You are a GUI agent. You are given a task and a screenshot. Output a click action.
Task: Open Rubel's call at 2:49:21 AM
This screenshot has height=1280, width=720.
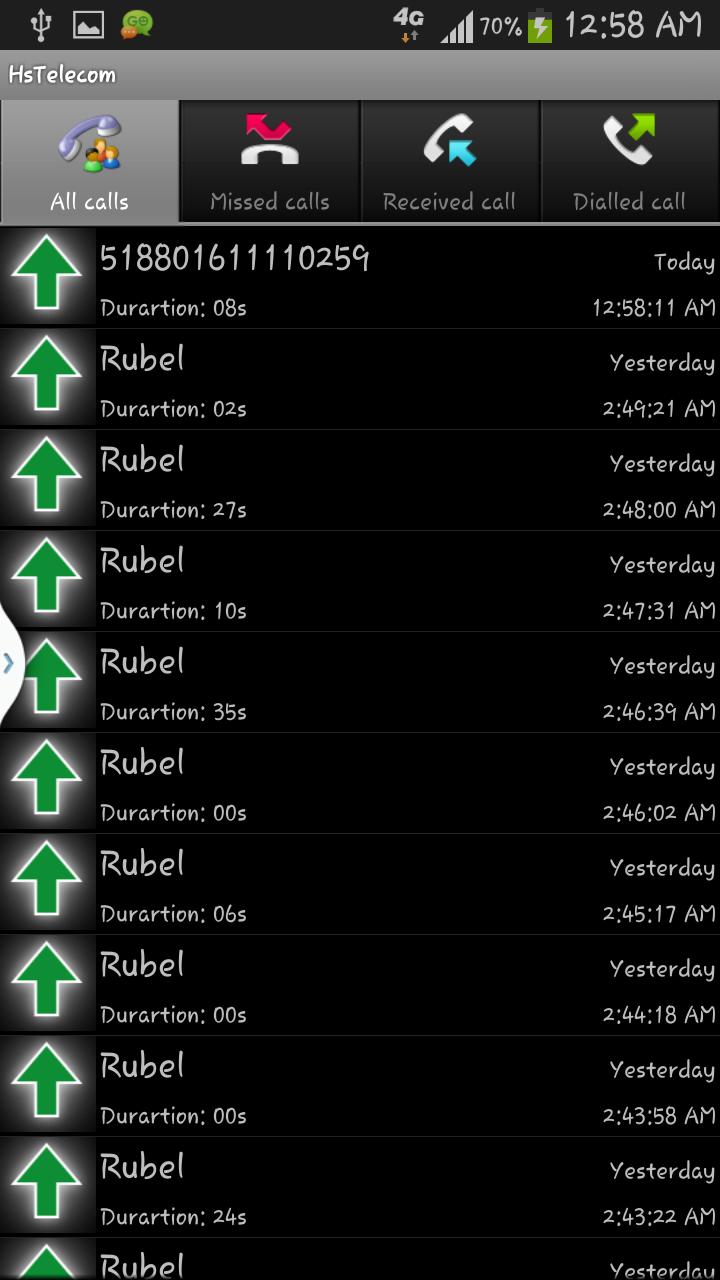coord(360,380)
